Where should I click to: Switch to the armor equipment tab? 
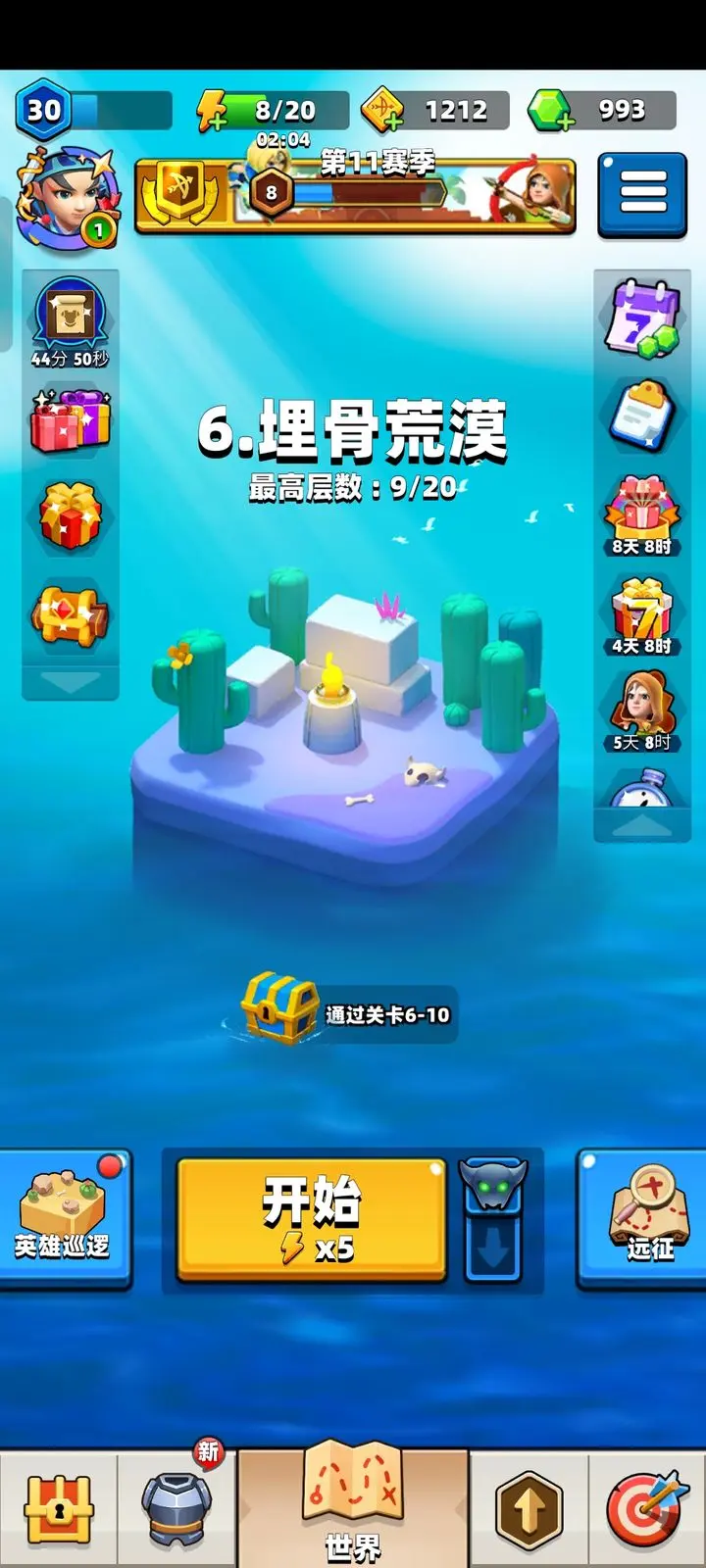pyautogui.click(x=176, y=1509)
